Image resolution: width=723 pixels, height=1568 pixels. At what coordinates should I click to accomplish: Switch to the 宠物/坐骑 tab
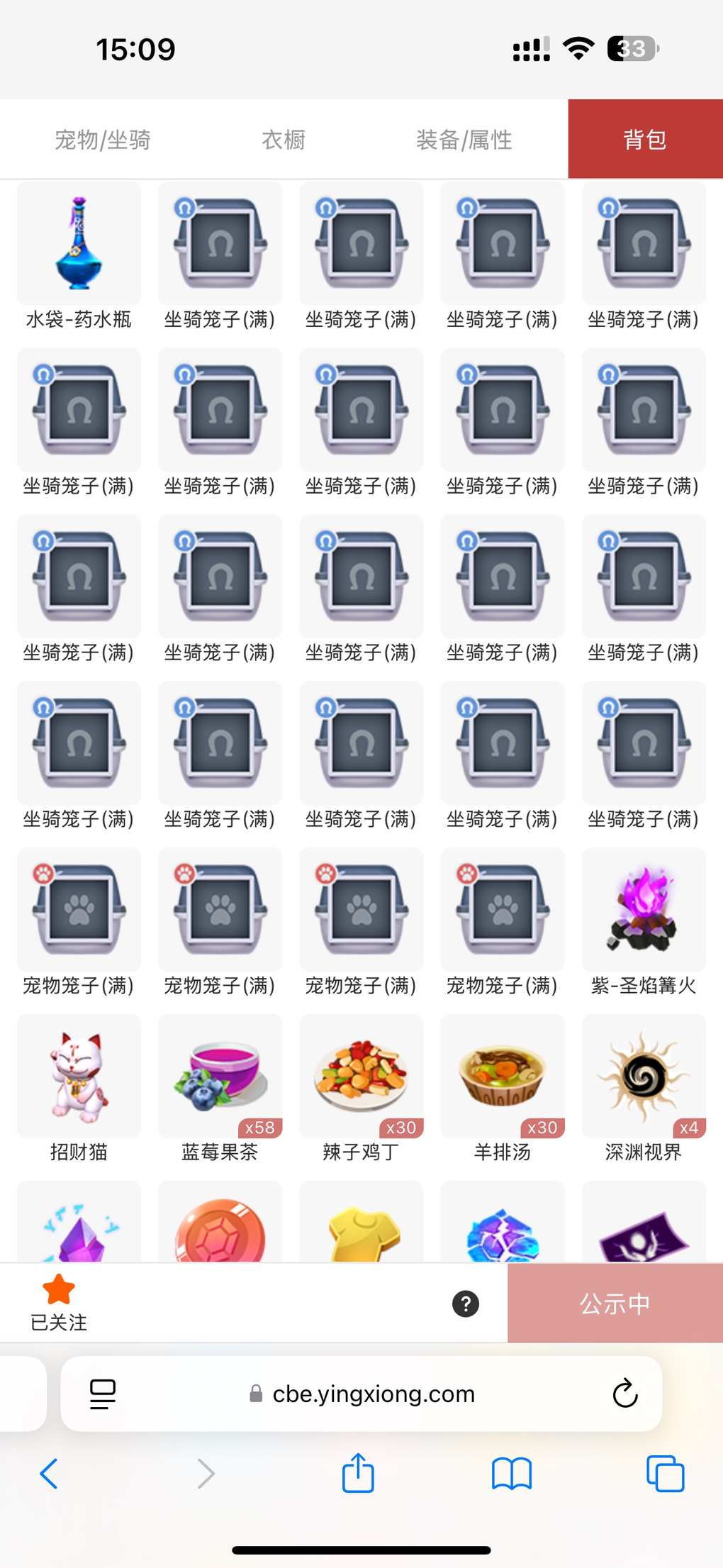pos(103,140)
